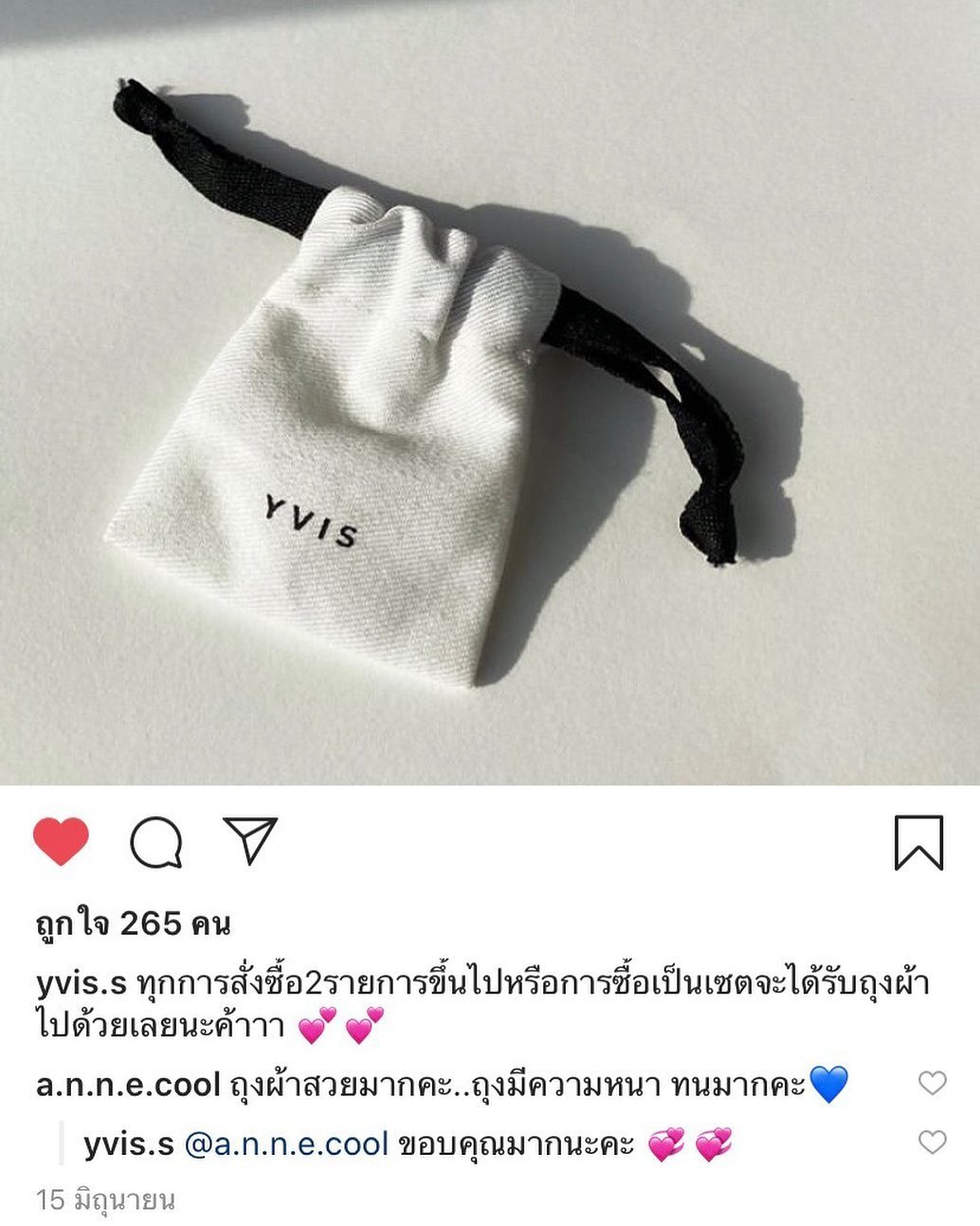This screenshot has width=980, height=1226.
Task: Open the comment bubble icon
Action: pyautogui.click(x=156, y=842)
